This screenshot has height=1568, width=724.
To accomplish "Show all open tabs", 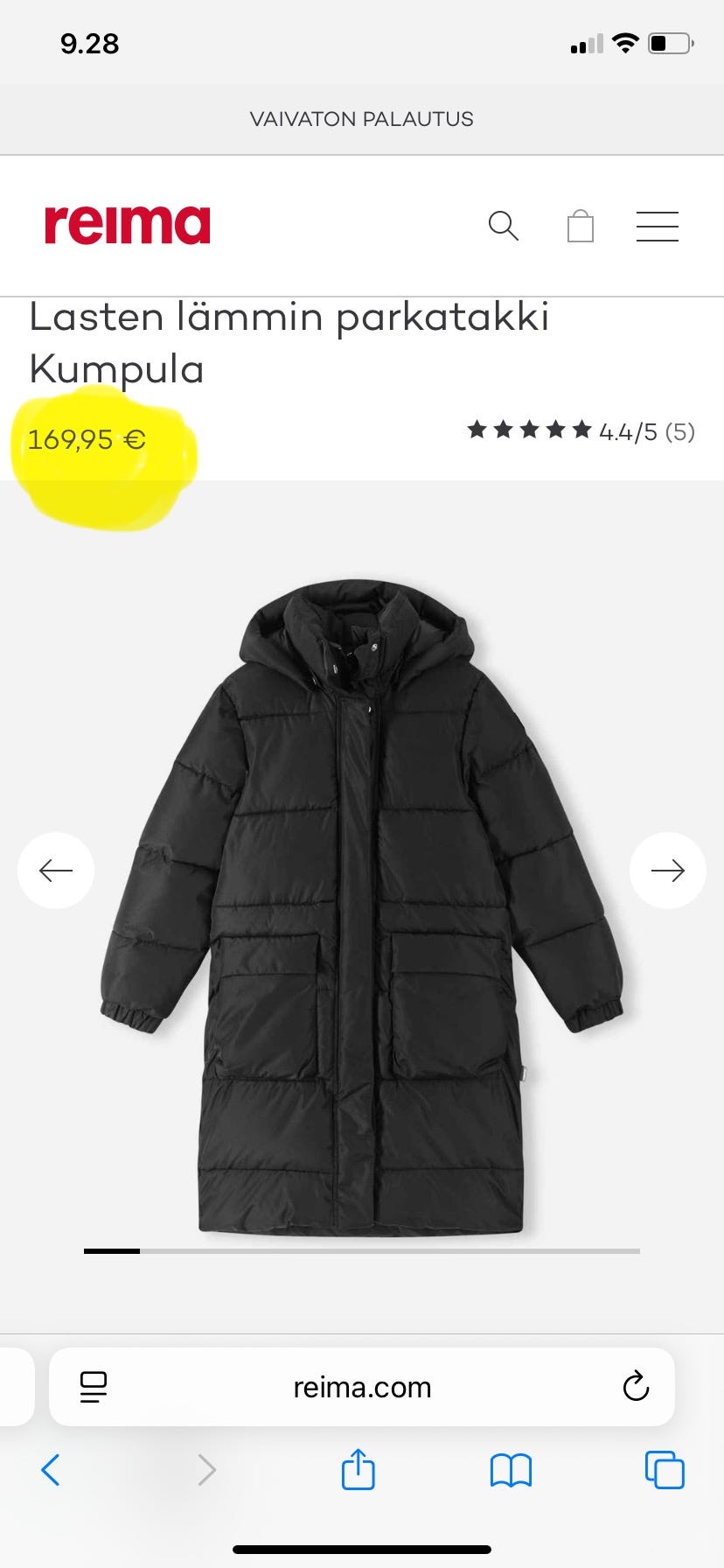I will pyautogui.click(x=665, y=1470).
